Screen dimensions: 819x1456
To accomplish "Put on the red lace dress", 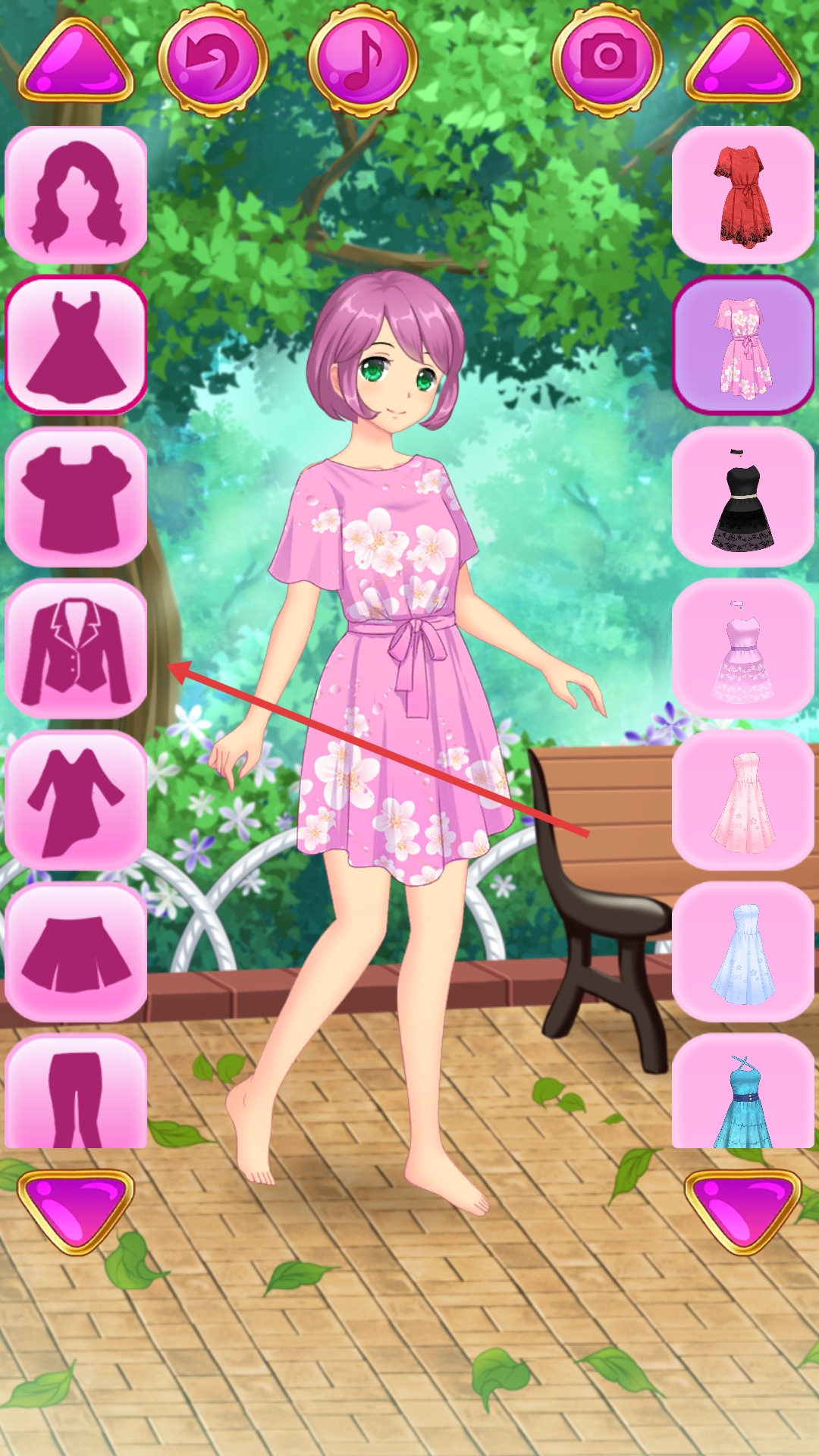I will click(743, 195).
